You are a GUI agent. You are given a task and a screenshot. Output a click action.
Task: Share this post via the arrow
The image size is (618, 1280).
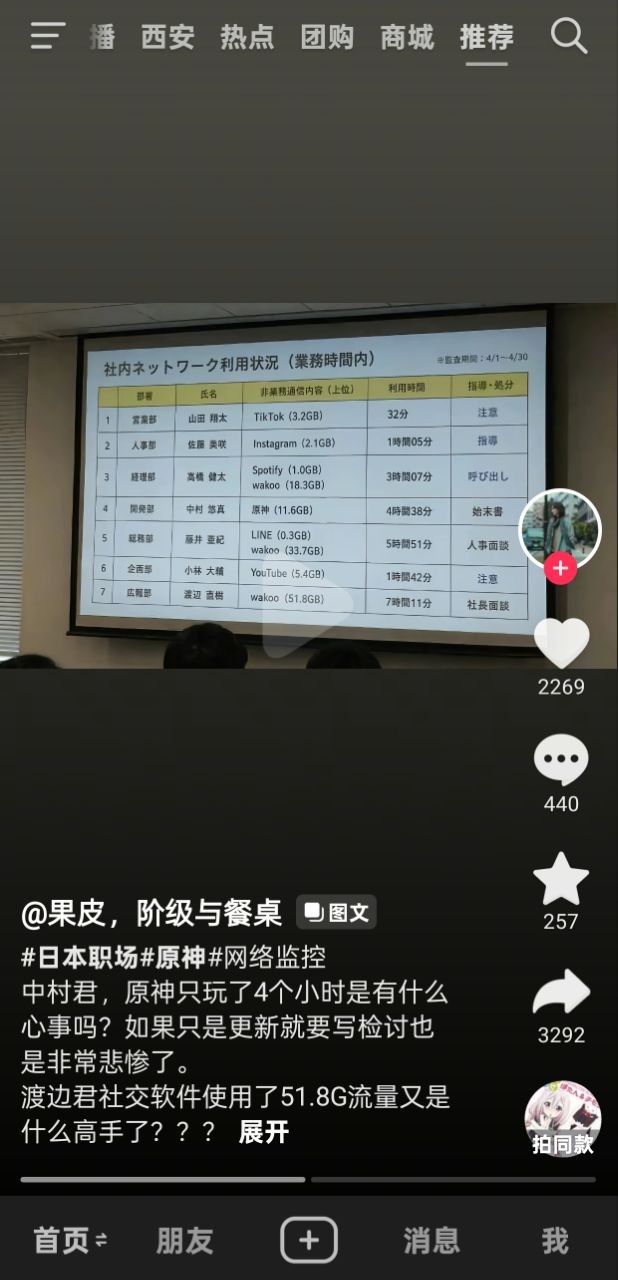tap(561, 993)
